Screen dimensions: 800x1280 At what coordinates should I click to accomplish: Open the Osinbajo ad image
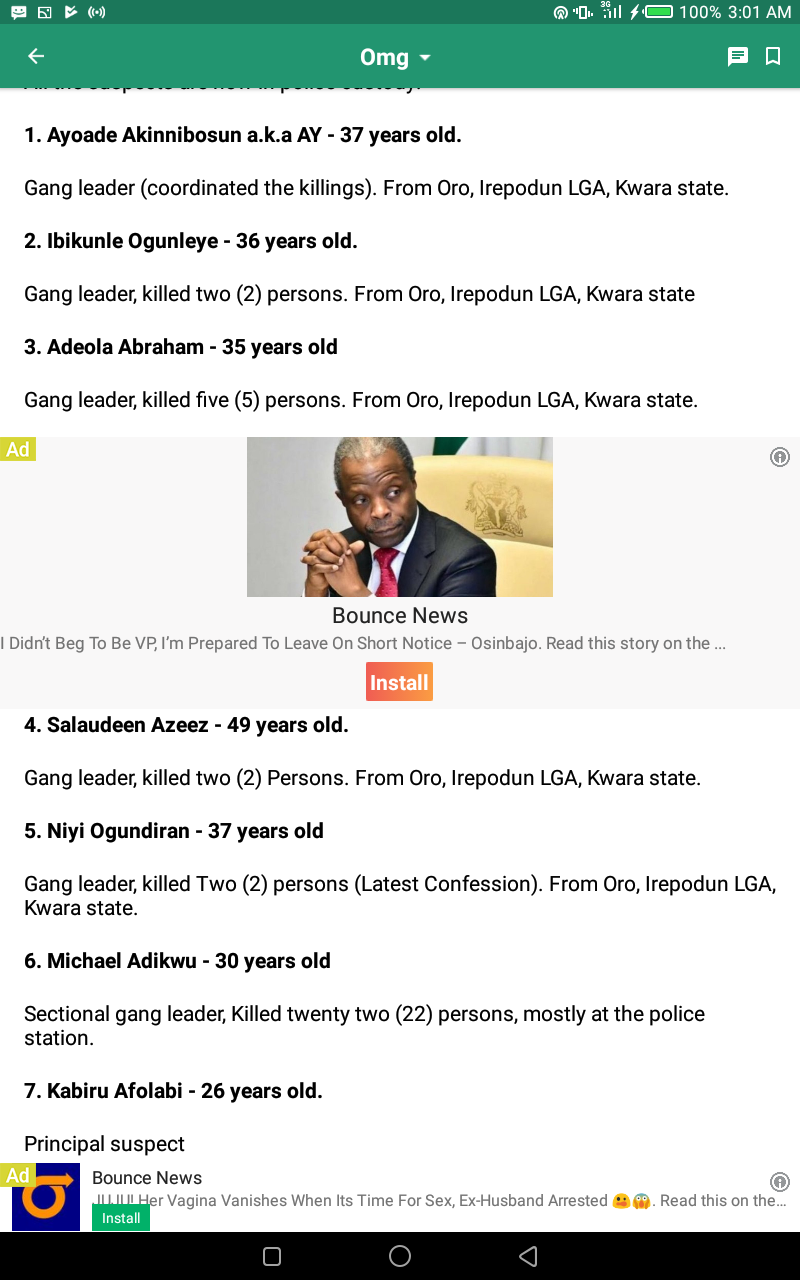coord(400,517)
